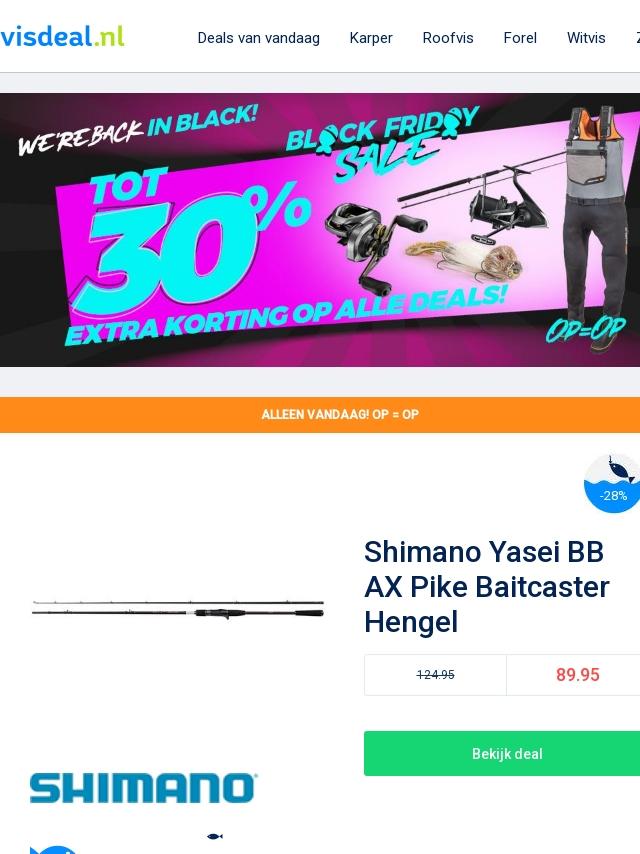Open the Black Friday sale banner
This screenshot has width=640, height=854.
(320, 230)
